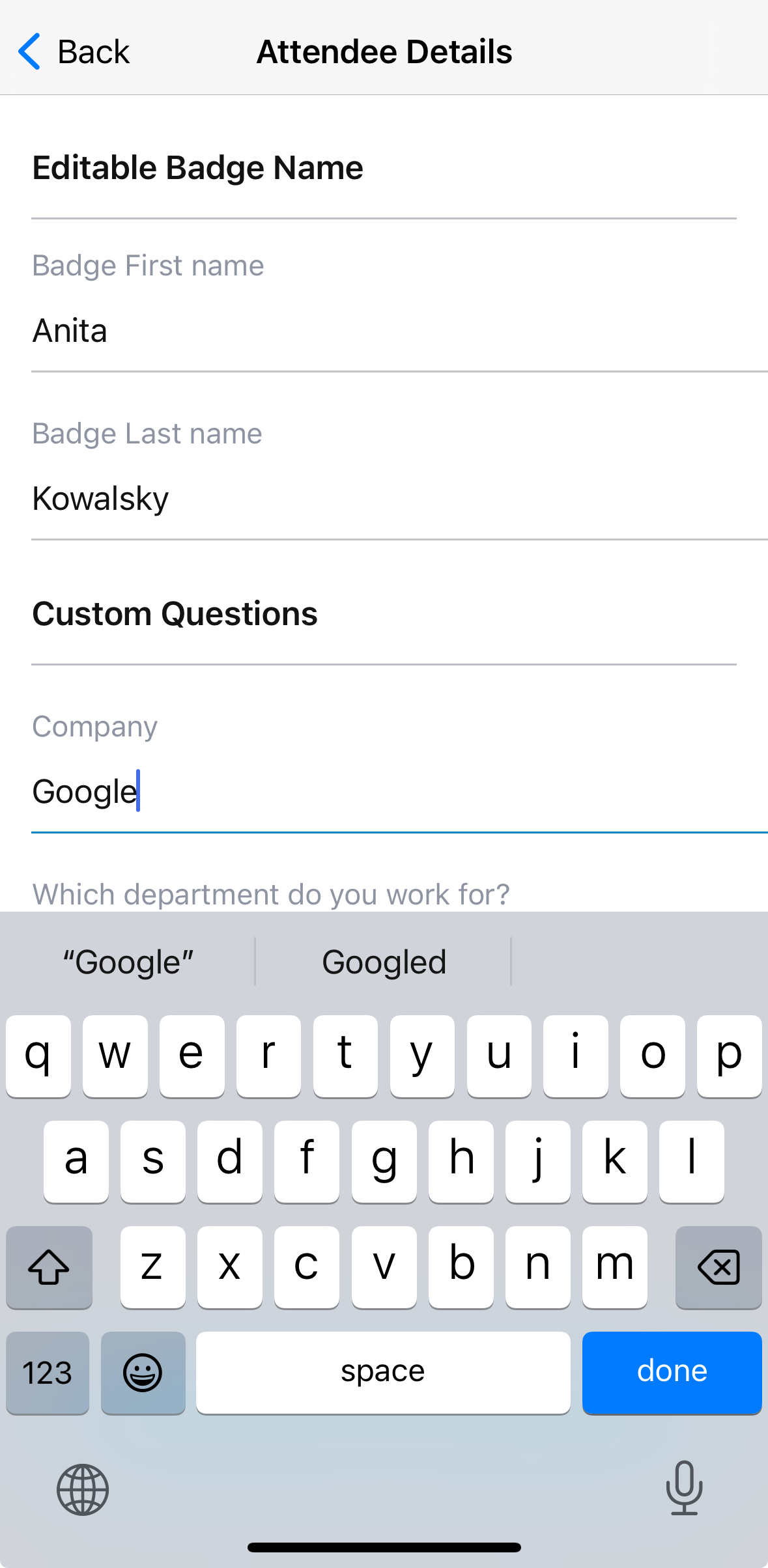Tap done on the keyboard
The height and width of the screenshot is (1568, 768).
point(672,1372)
